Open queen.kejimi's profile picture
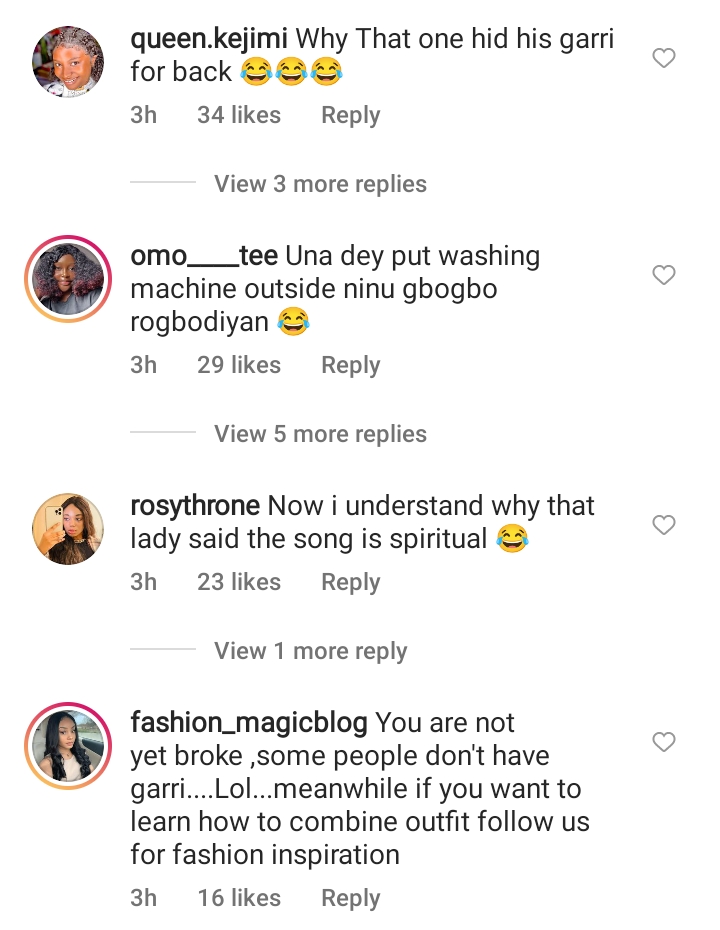This screenshot has width=720, height=930. click(69, 63)
